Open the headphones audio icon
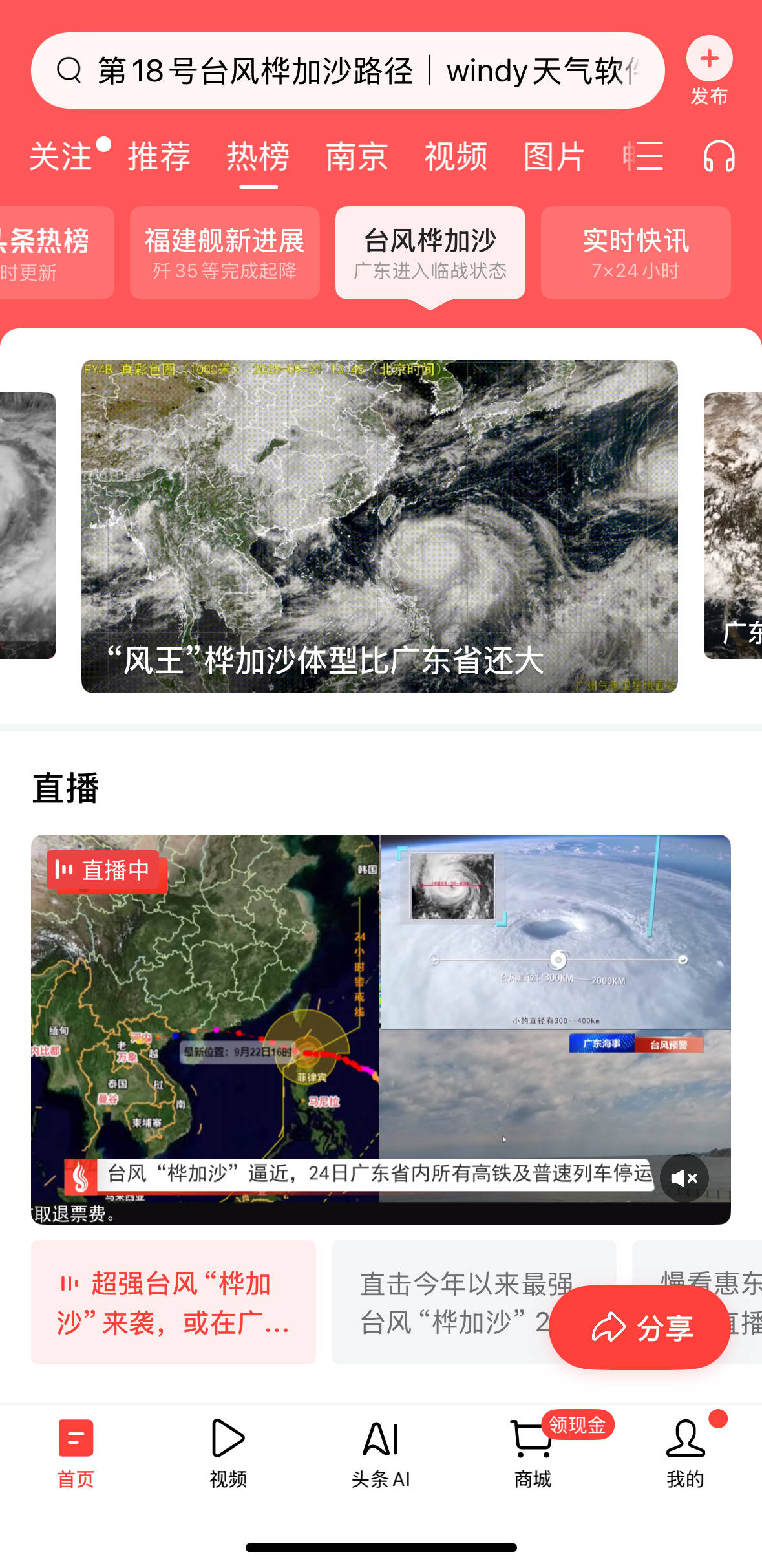762x1568 pixels. point(719,156)
